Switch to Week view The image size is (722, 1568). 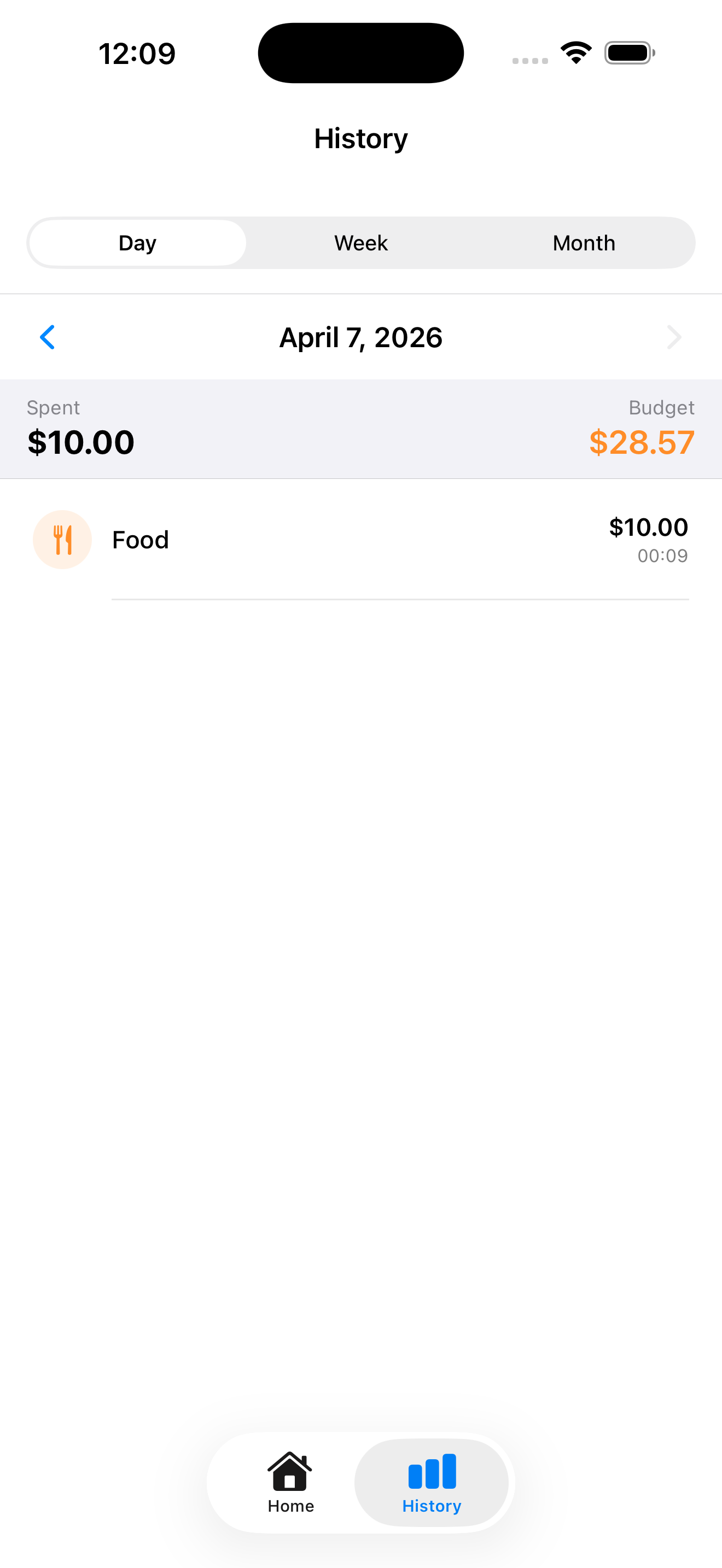coord(360,242)
